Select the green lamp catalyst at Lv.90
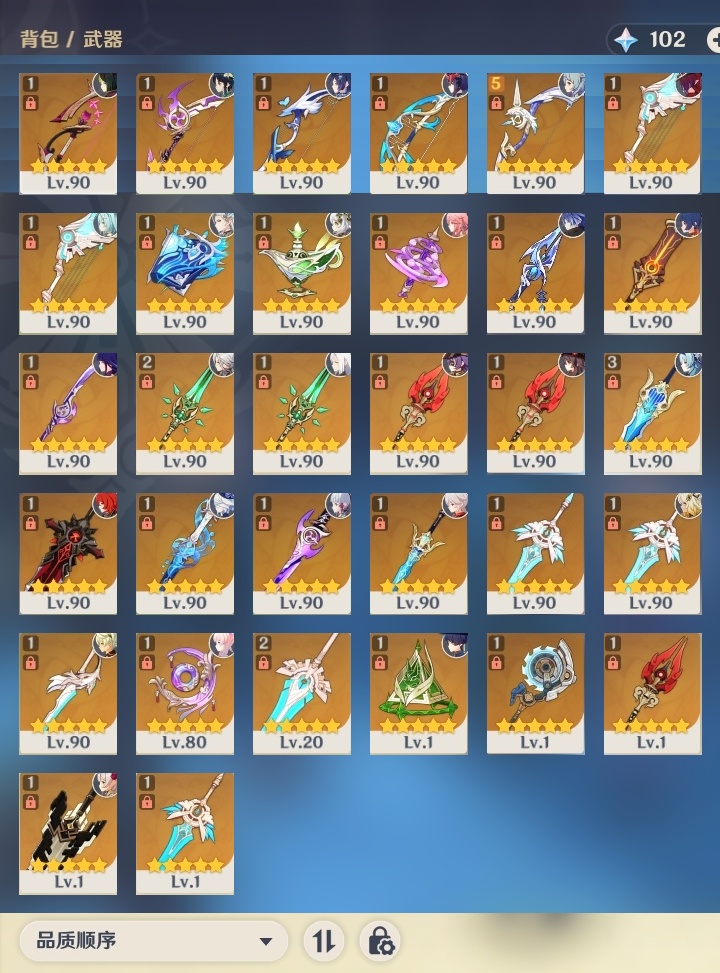720x973 pixels. (x=301, y=270)
